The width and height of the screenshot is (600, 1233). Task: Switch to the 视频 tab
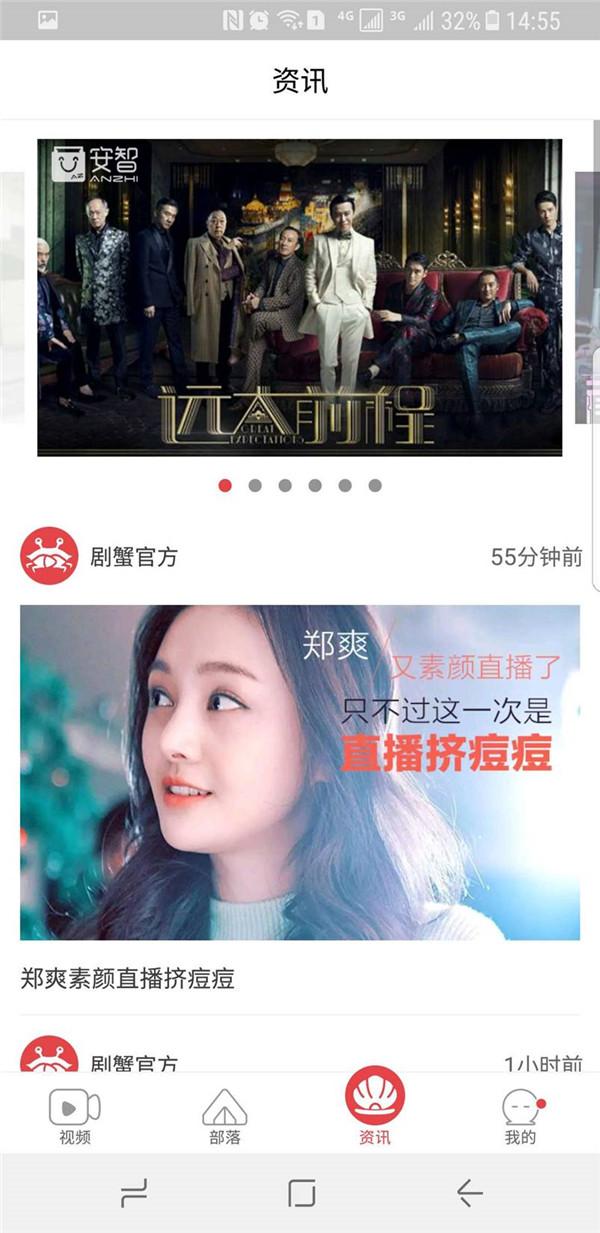coord(75,1116)
